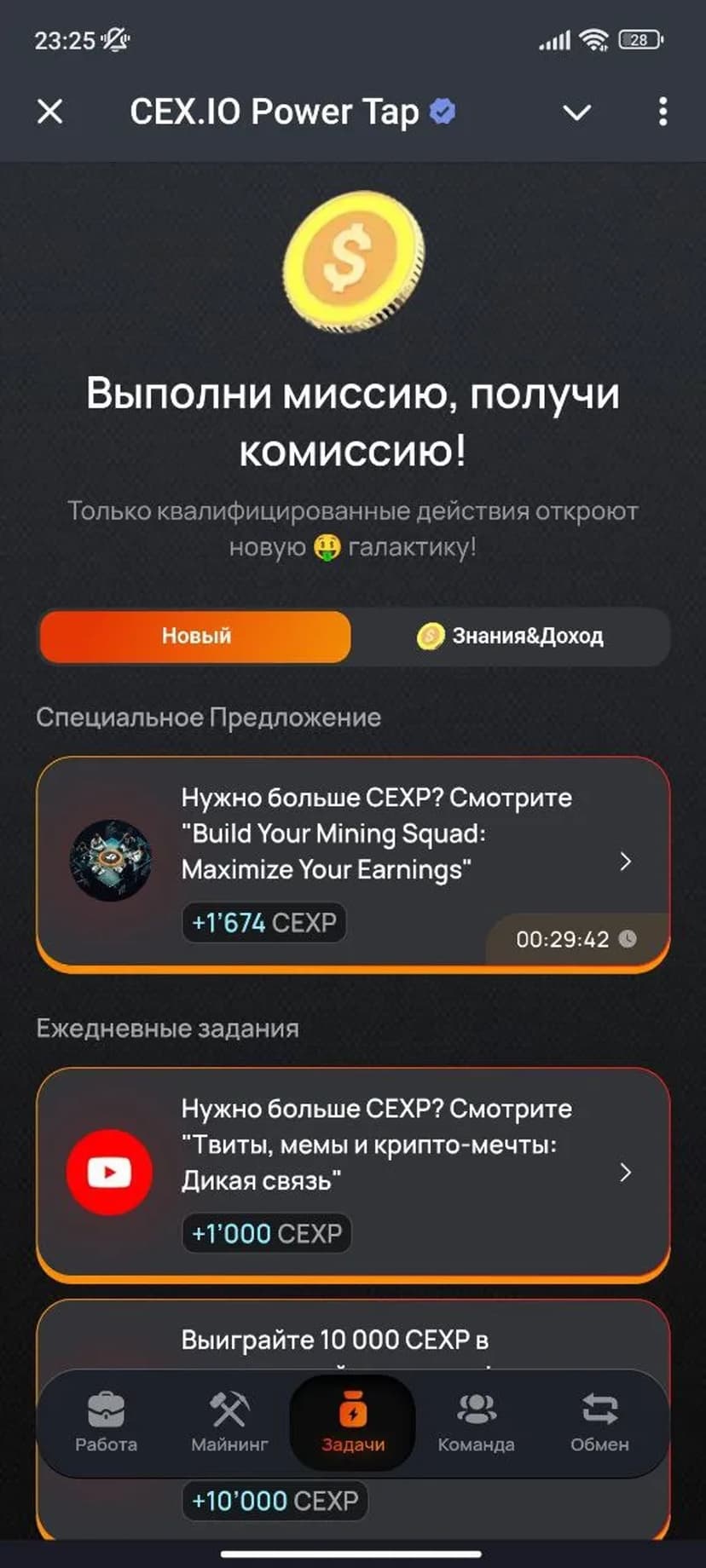706x1568 pixels.
Task: Tap the Задачи navigation item
Action: [353, 1421]
